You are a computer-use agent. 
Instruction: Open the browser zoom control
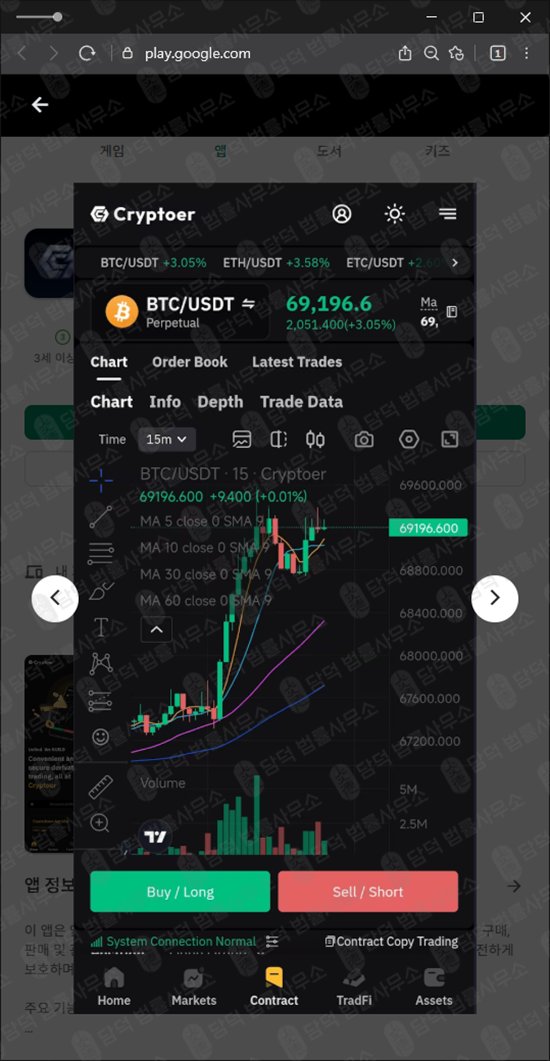click(430, 53)
